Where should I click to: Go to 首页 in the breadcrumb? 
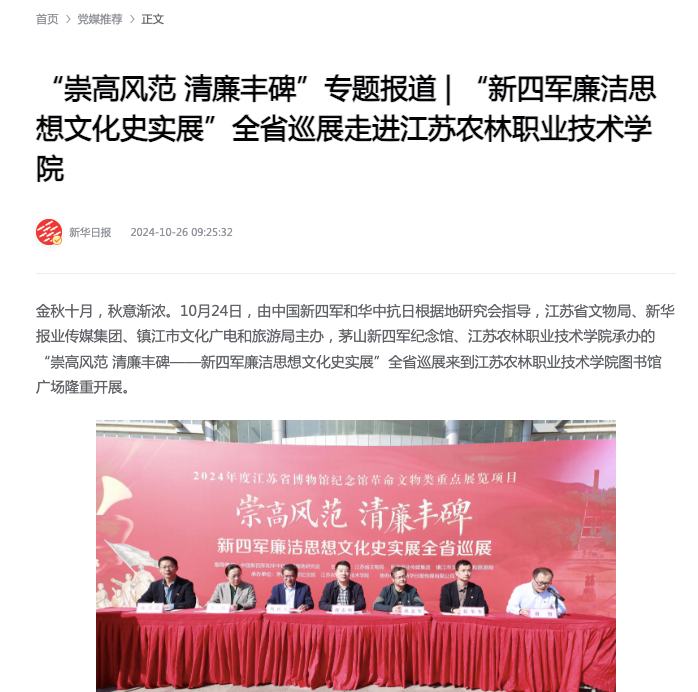47,19
